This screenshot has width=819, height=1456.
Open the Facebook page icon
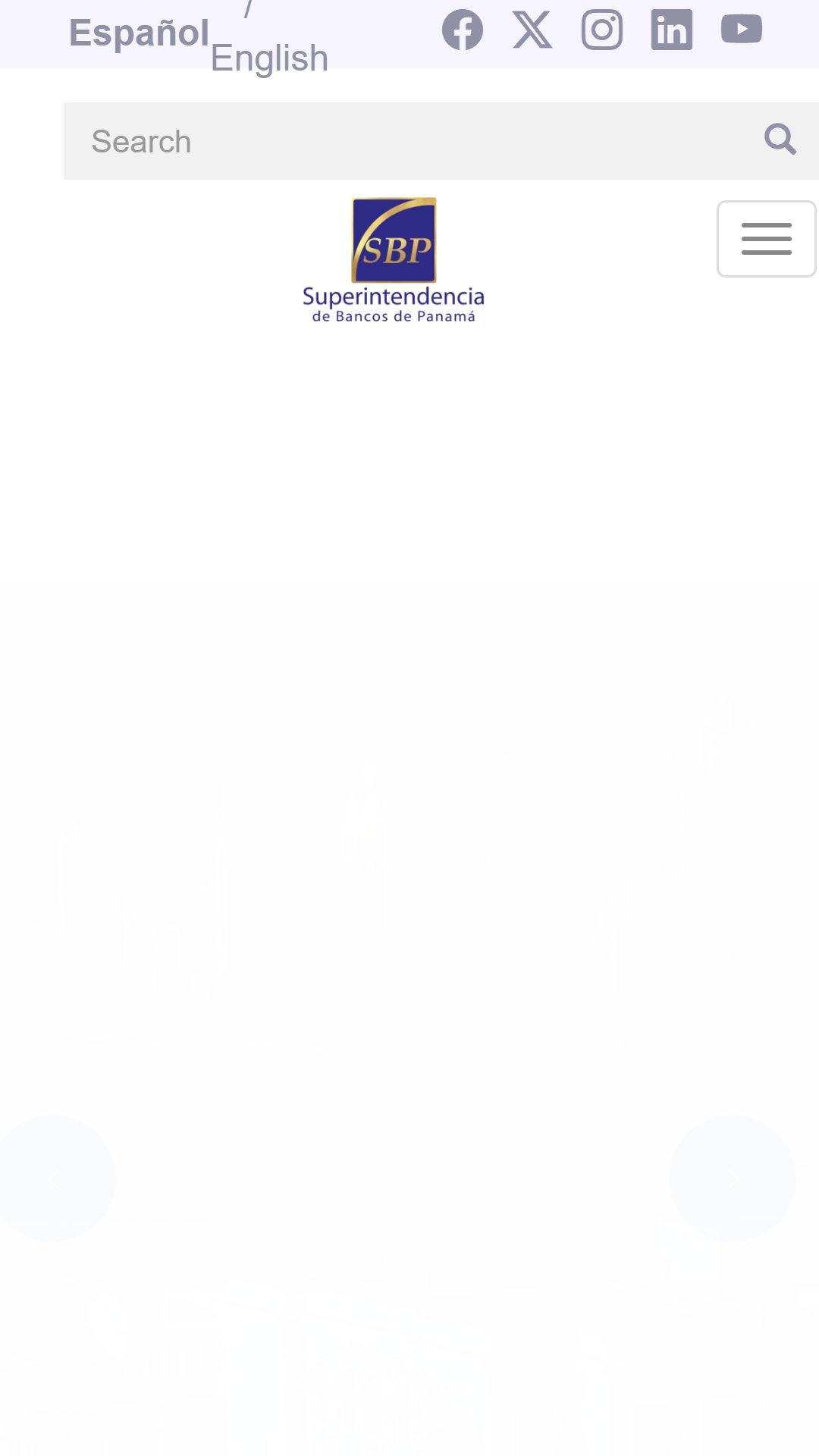click(463, 30)
